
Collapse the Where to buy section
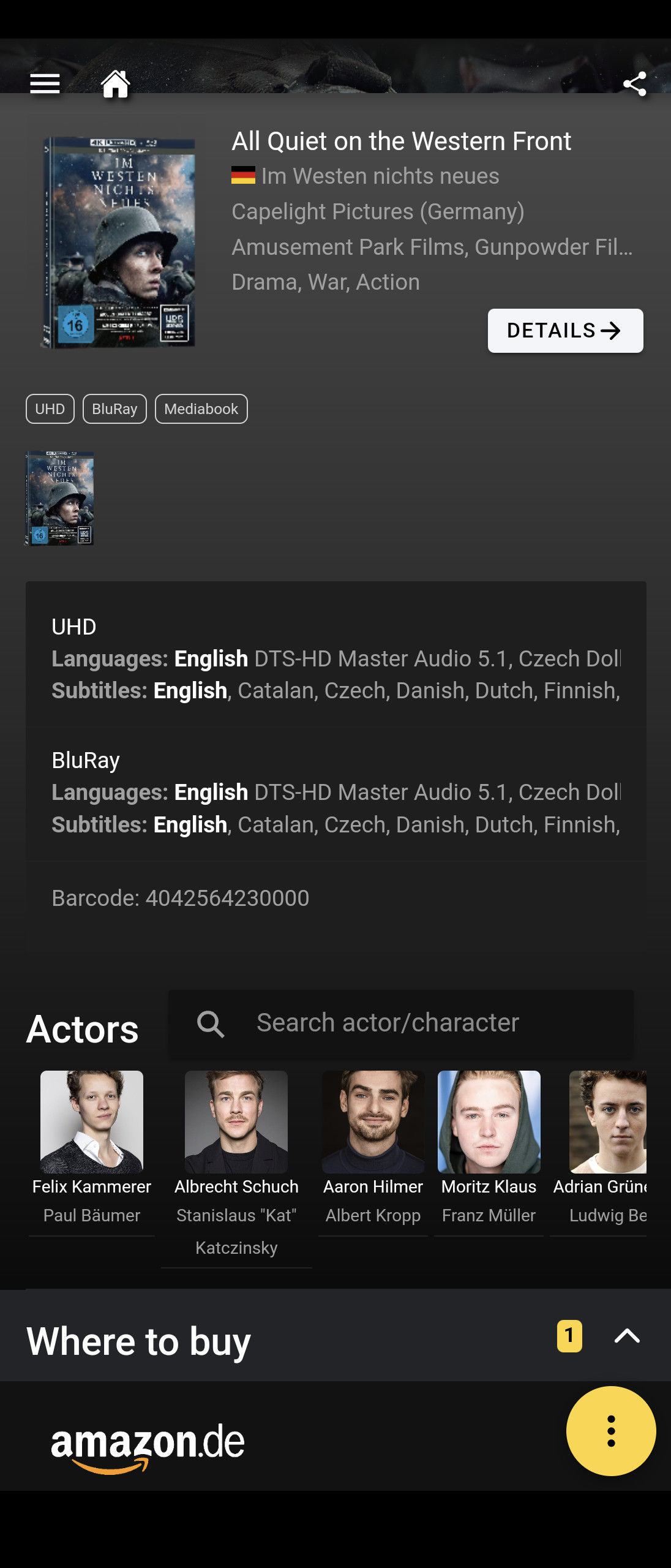pos(626,1336)
